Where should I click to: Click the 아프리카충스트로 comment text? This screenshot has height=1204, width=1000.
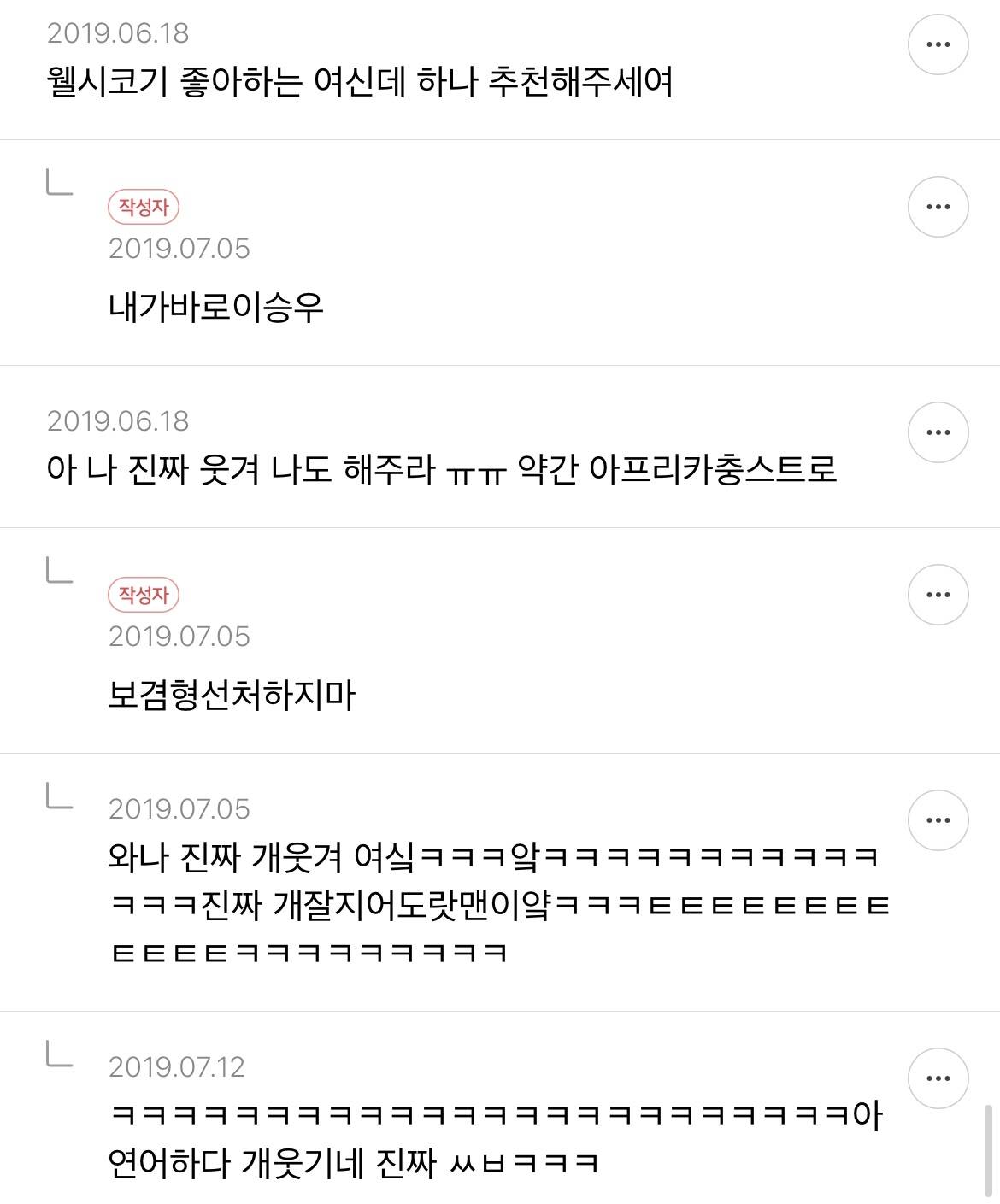pos(444,466)
